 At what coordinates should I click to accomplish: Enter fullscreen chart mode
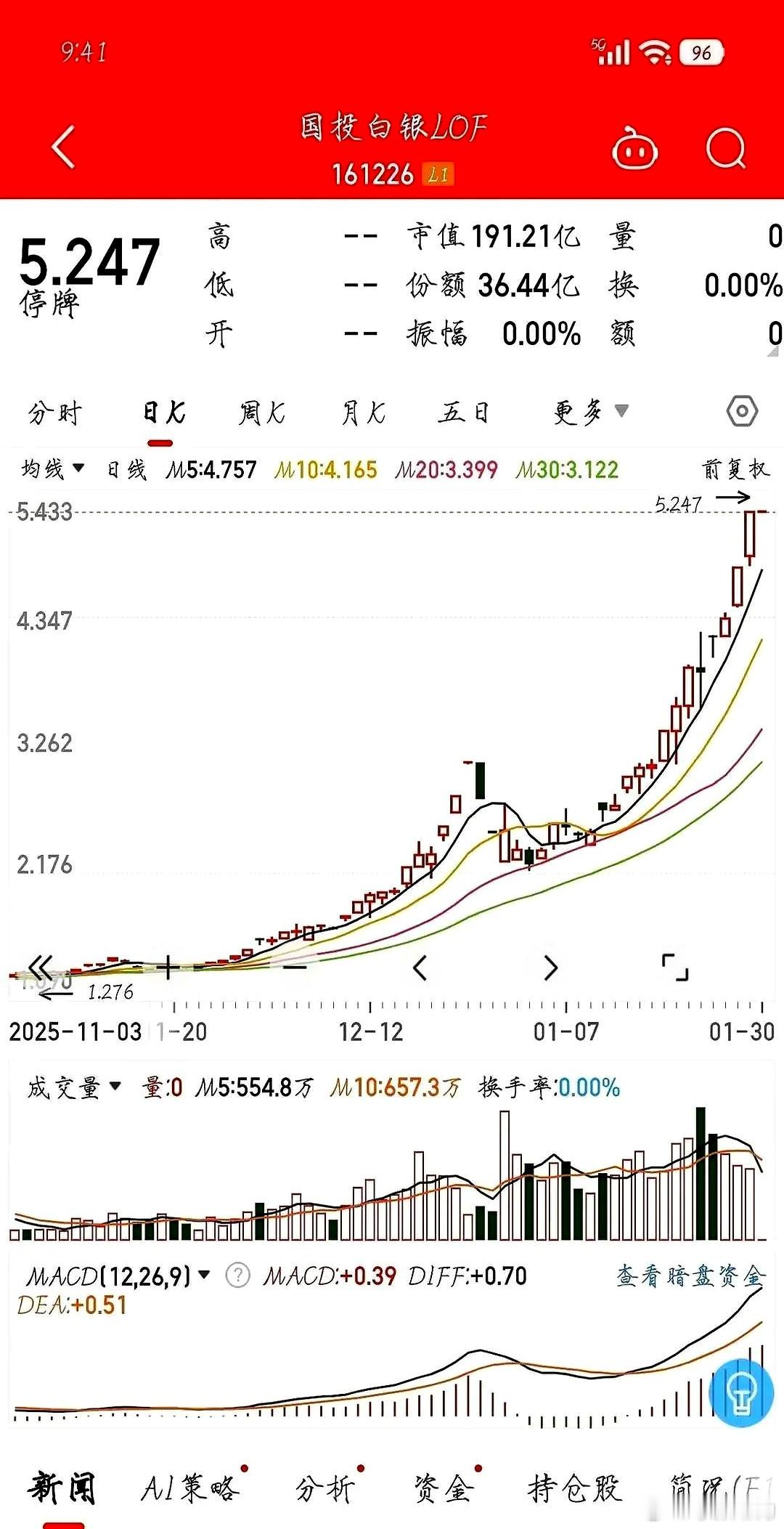(675, 966)
